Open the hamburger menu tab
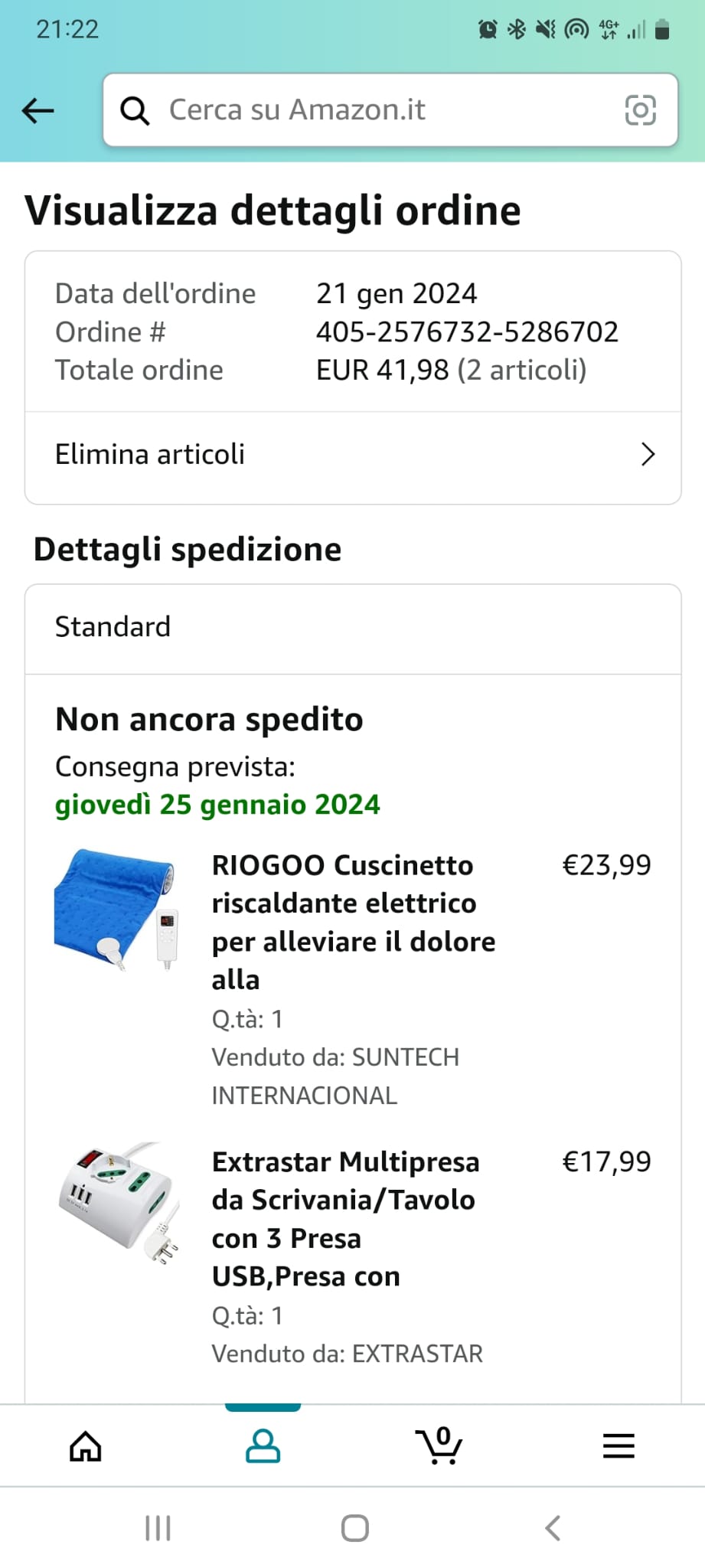The height and width of the screenshot is (1568, 705). point(619,1445)
